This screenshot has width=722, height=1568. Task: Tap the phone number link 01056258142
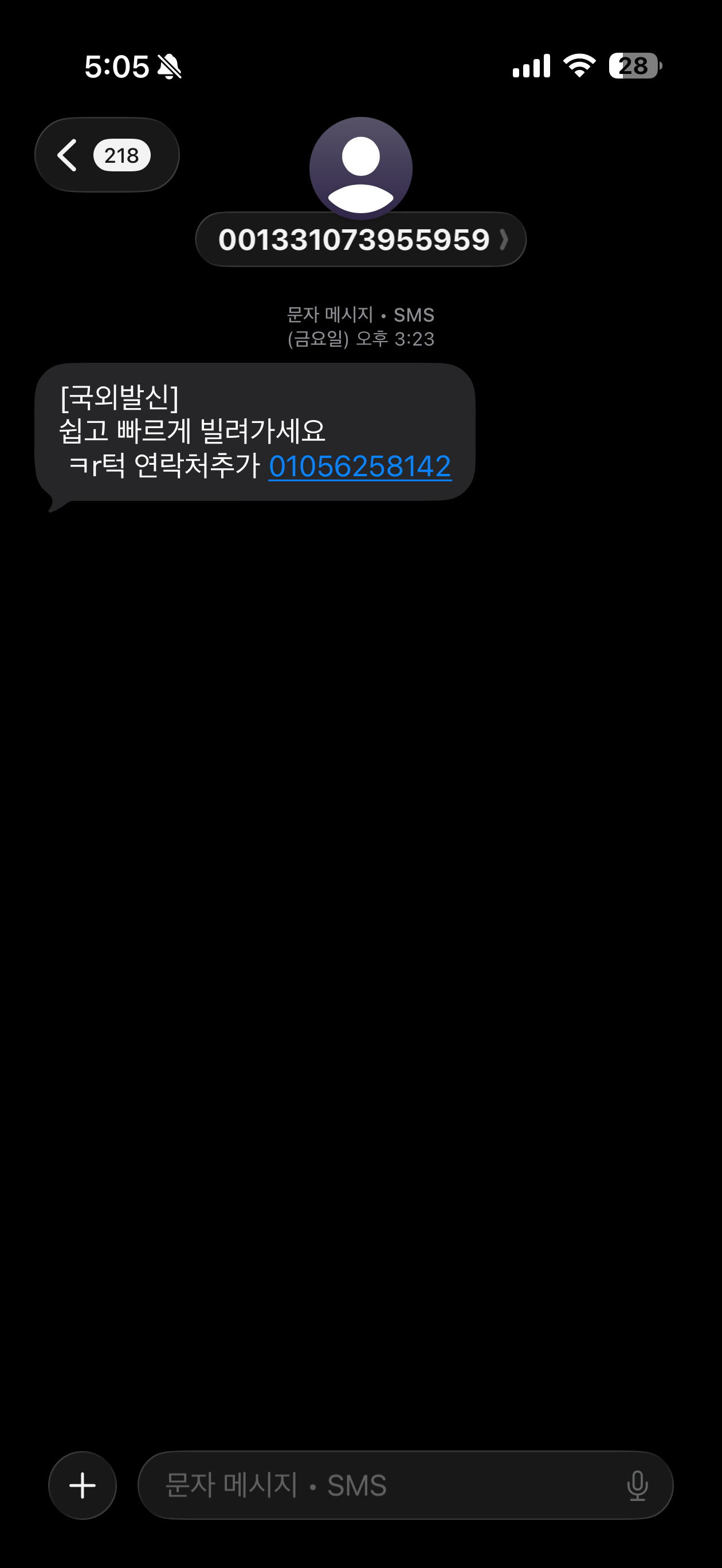click(360, 467)
